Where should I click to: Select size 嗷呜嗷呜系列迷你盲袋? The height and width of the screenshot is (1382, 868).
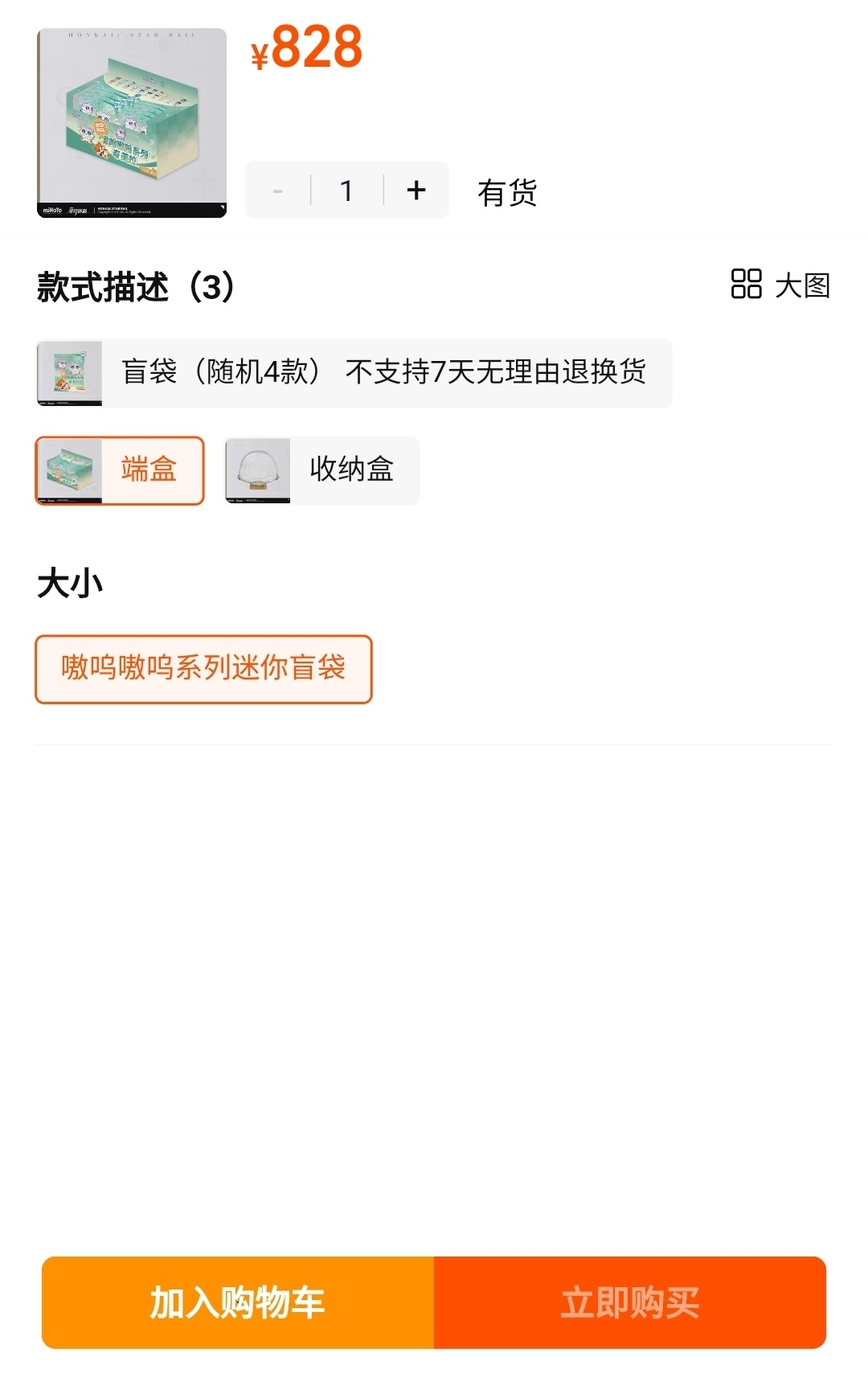[203, 669]
